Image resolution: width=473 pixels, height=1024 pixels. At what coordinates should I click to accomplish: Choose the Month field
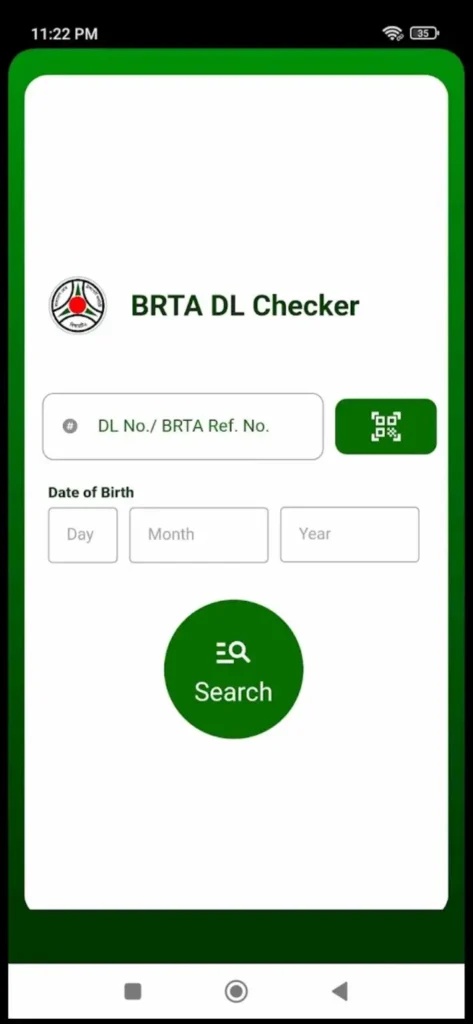point(199,535)
